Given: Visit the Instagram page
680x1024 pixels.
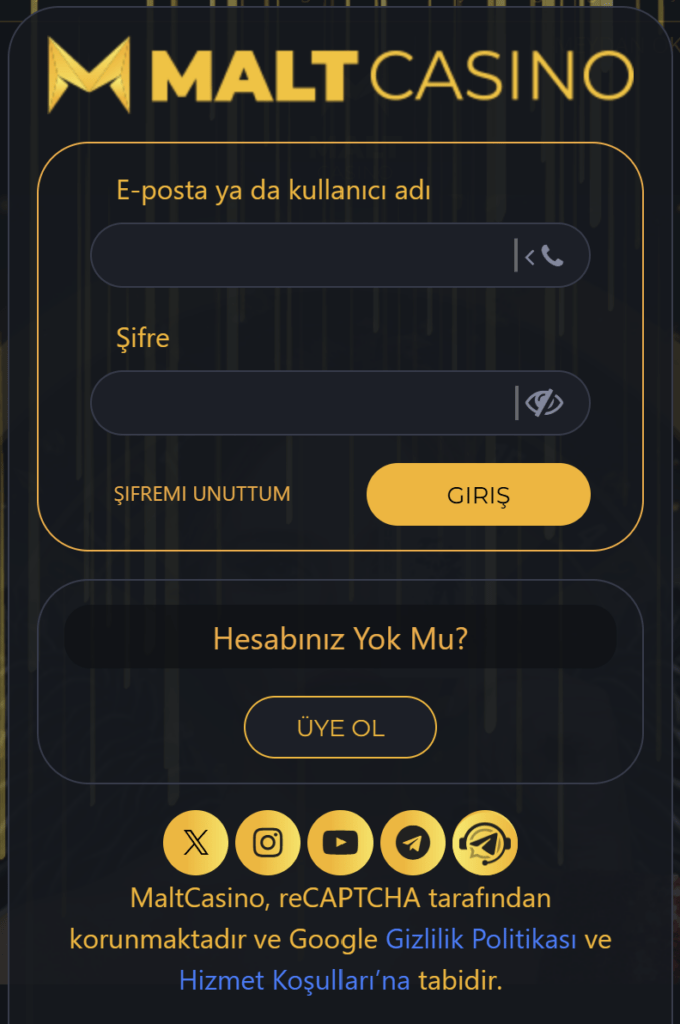Looking at the screenshot, I should pos(268,843).
